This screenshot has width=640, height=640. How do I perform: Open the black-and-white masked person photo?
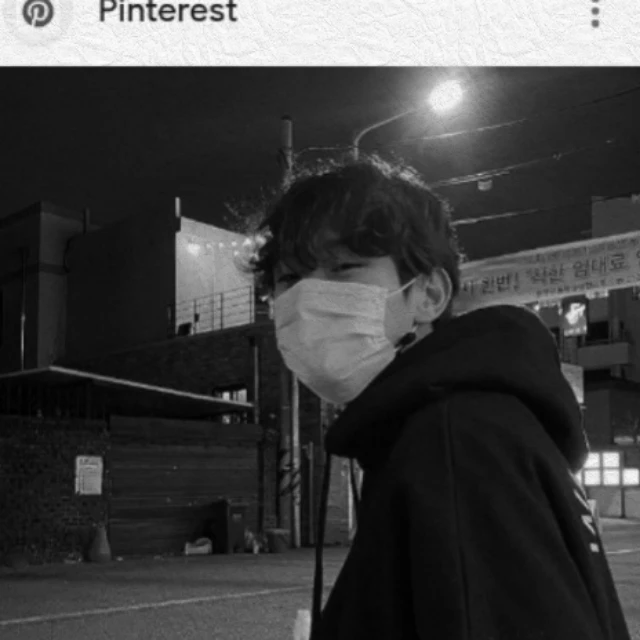point(320,353)
